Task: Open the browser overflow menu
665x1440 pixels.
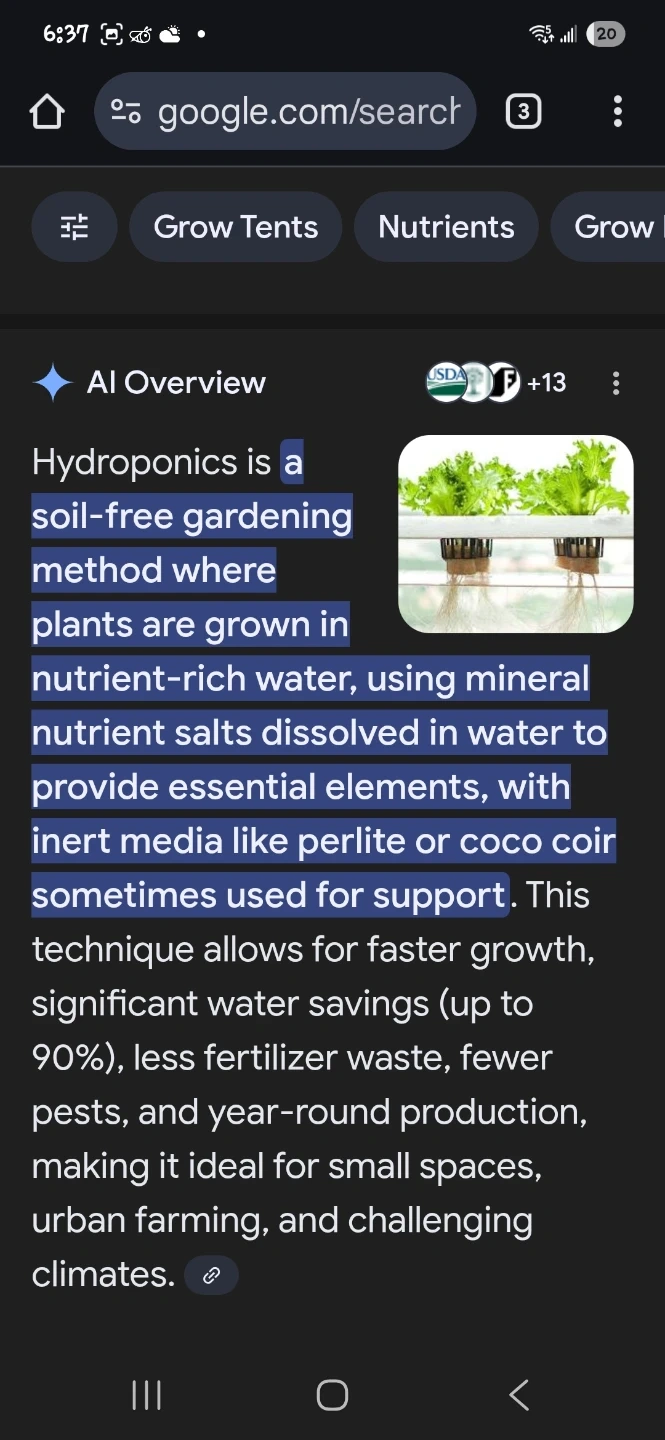Action: 617,111
